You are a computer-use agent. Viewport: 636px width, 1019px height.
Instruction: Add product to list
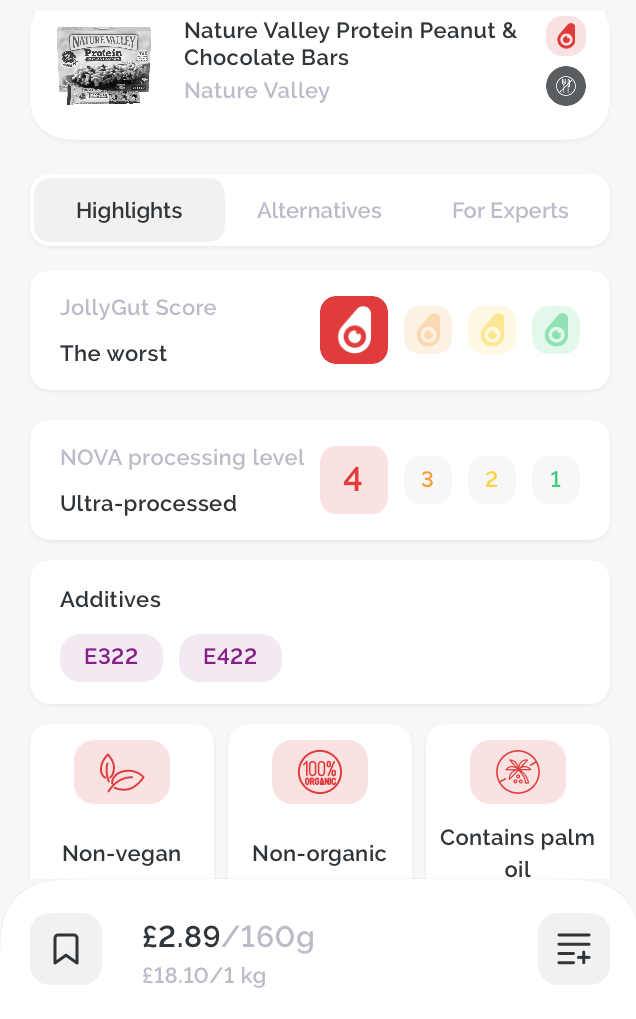click(574, 949)
